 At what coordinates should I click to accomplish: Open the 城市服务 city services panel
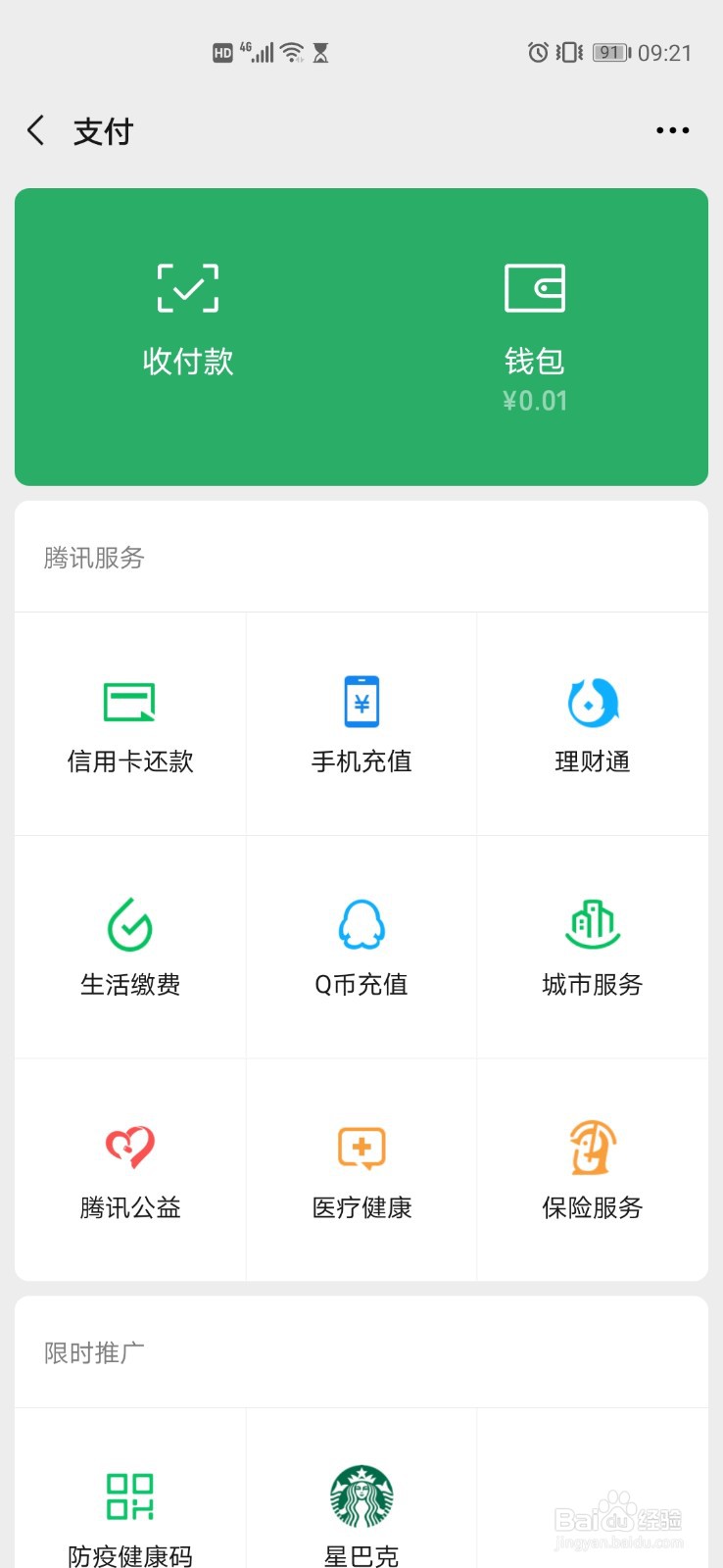click(x=592, y=946)
